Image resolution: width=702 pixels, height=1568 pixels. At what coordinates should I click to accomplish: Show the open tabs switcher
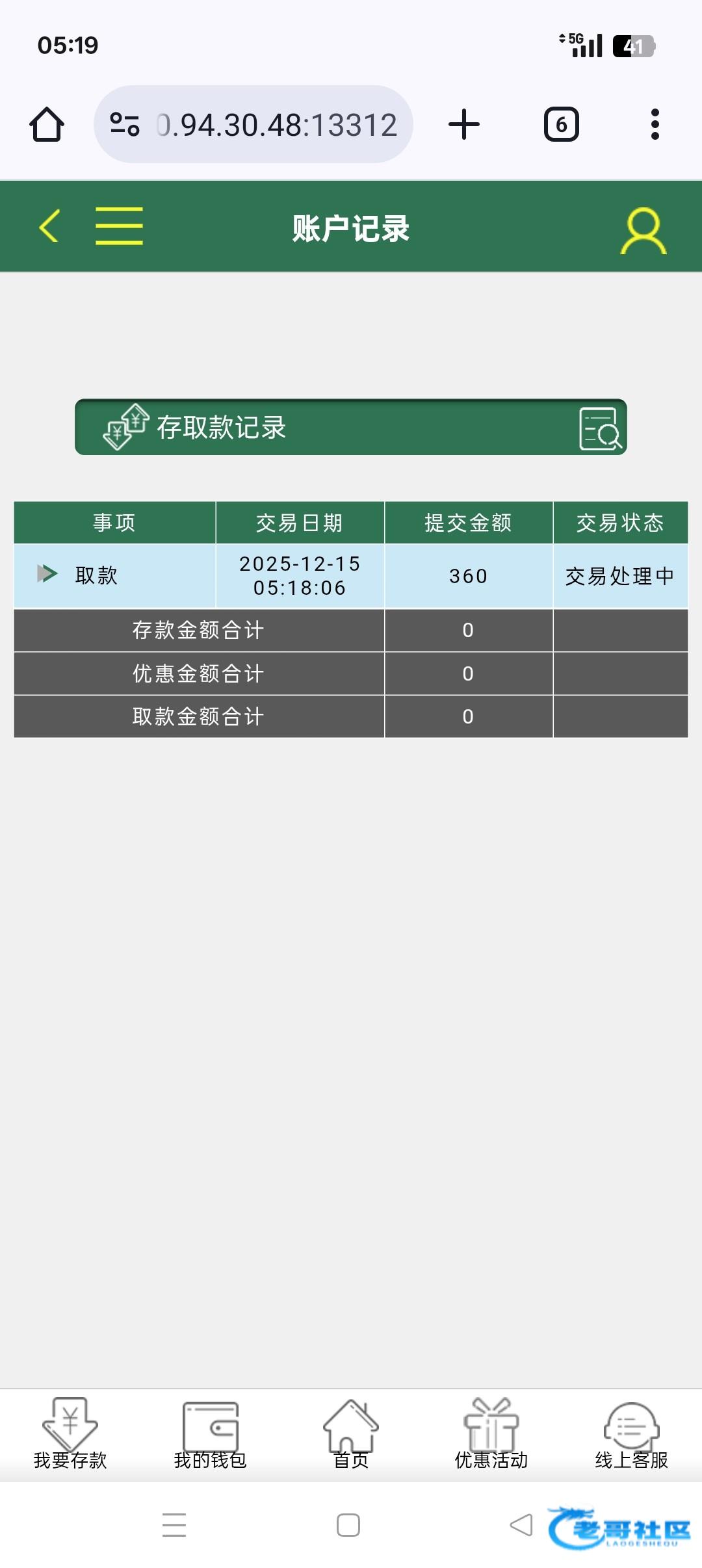[x=561, y=124]
